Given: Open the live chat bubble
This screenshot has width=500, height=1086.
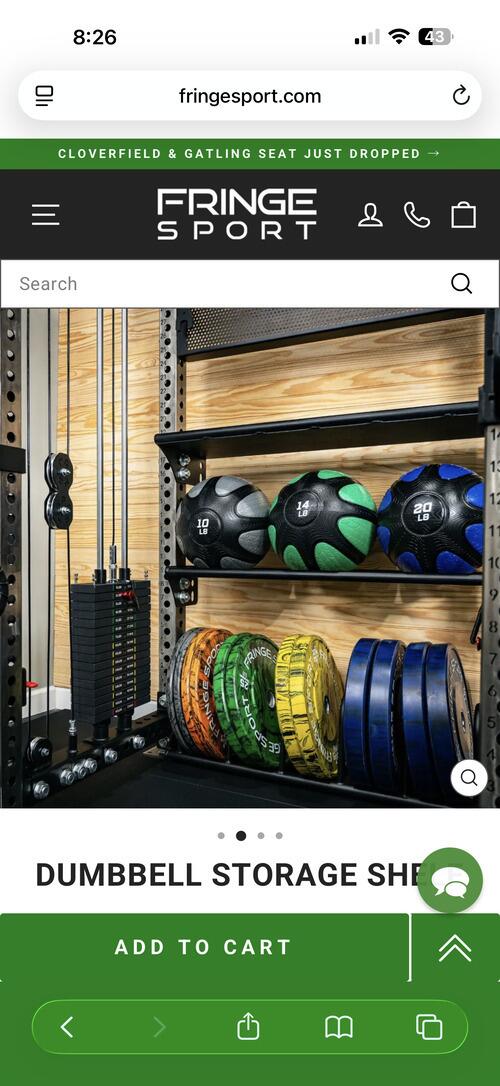Looking at the screenshot, I should pyautogui.click(x=450, y=881).
